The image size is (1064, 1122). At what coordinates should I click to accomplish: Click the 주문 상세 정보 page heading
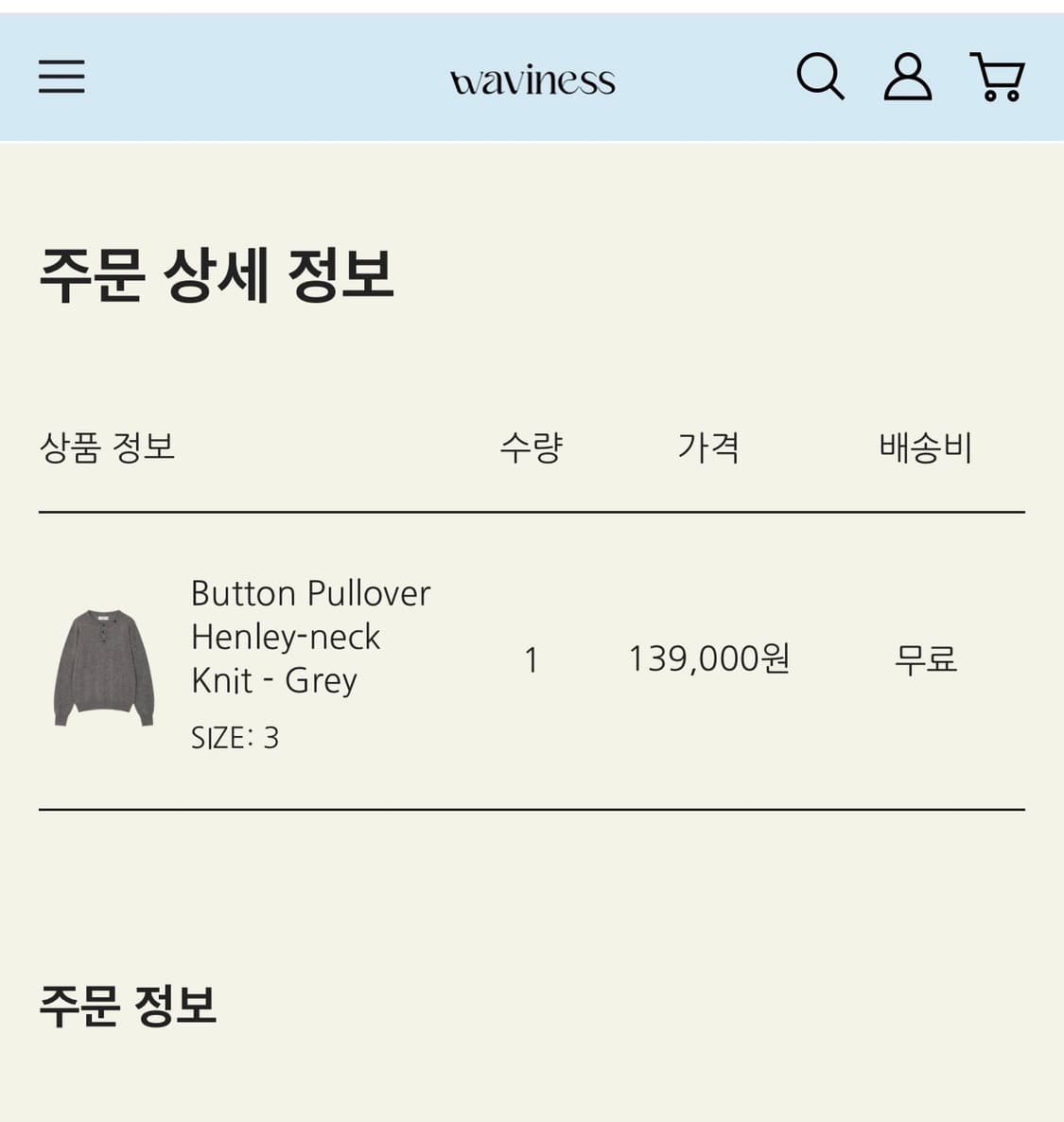point(215,274)
